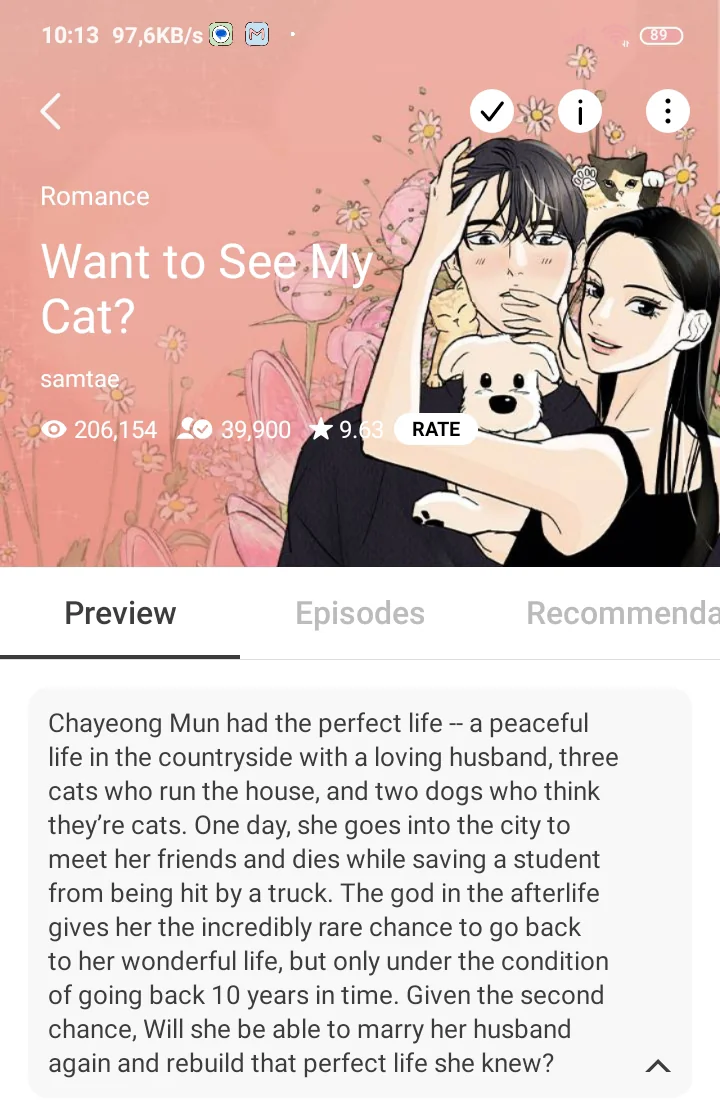Select the Preview tab
Screen dimensions: 720x1120
pyautogui.click(x=120, y=613)
